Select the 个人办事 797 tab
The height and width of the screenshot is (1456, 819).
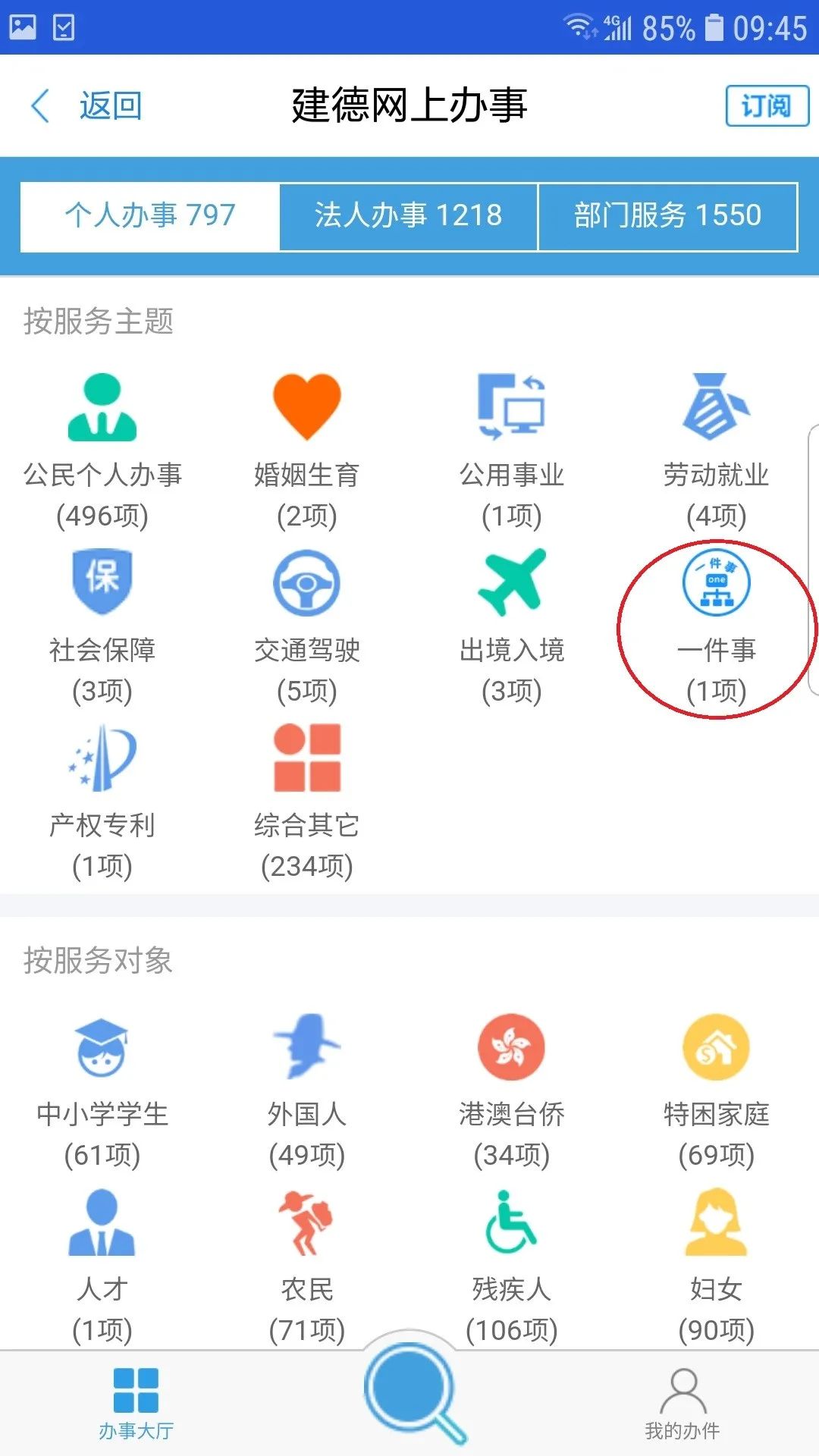150,216
